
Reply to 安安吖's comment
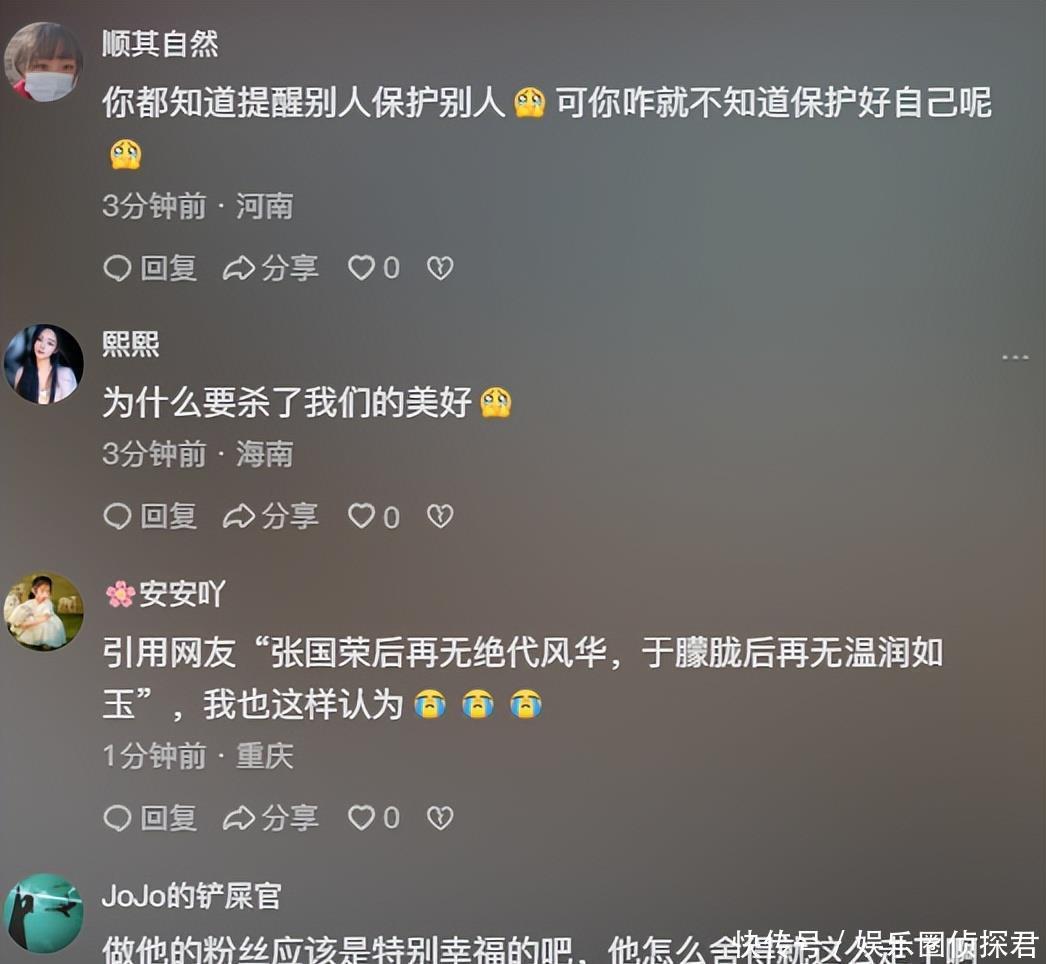(x=150, y=818)
